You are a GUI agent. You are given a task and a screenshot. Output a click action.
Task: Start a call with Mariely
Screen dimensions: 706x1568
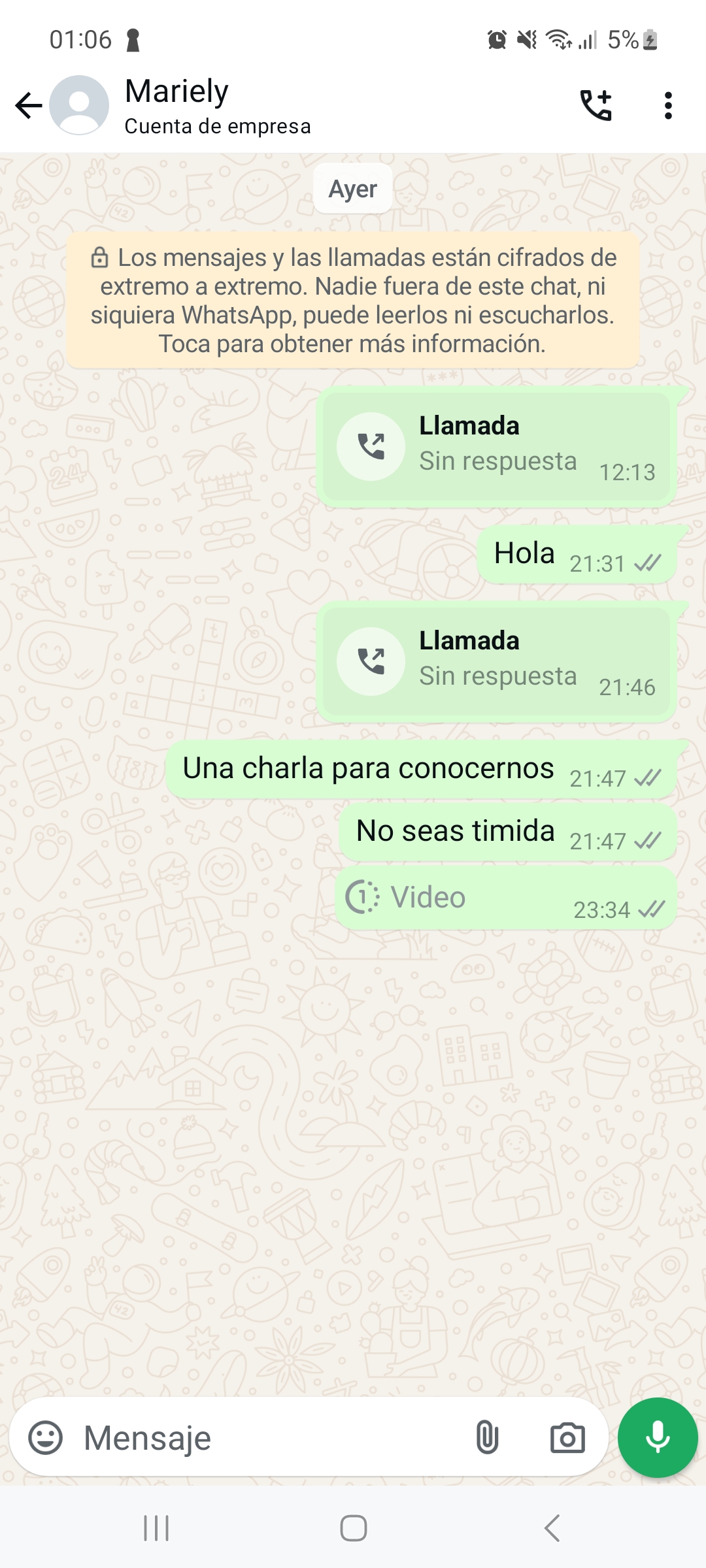596,105
